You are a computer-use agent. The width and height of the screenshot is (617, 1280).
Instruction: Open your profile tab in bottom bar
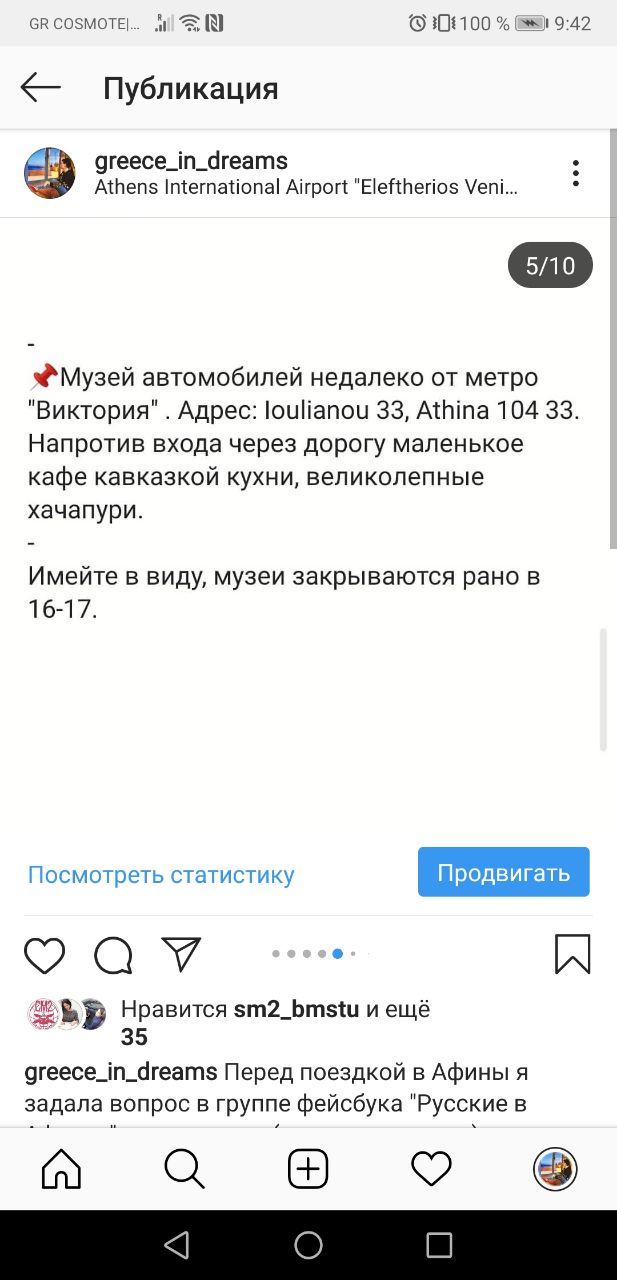click(555, 1168)
